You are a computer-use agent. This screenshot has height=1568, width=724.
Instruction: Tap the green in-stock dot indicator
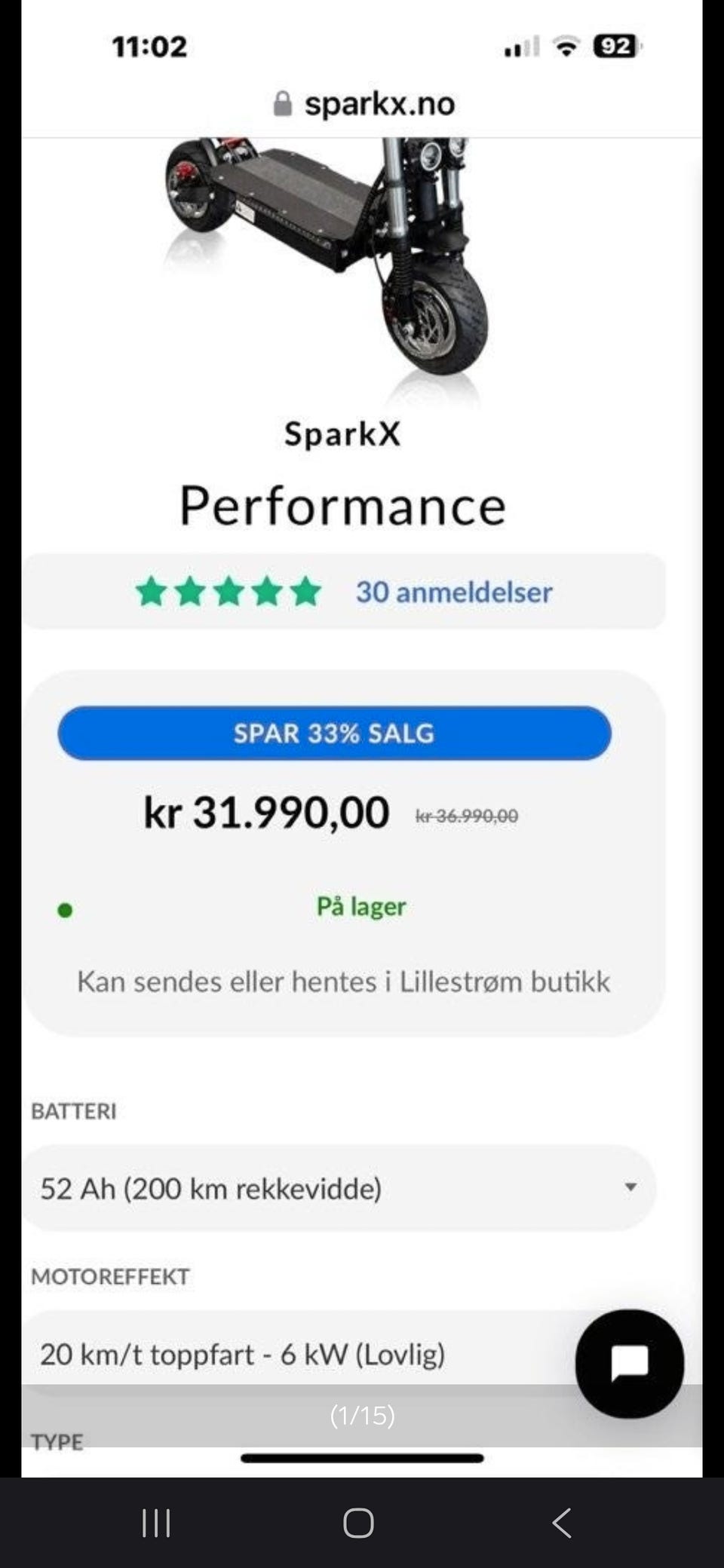[64, 911]
